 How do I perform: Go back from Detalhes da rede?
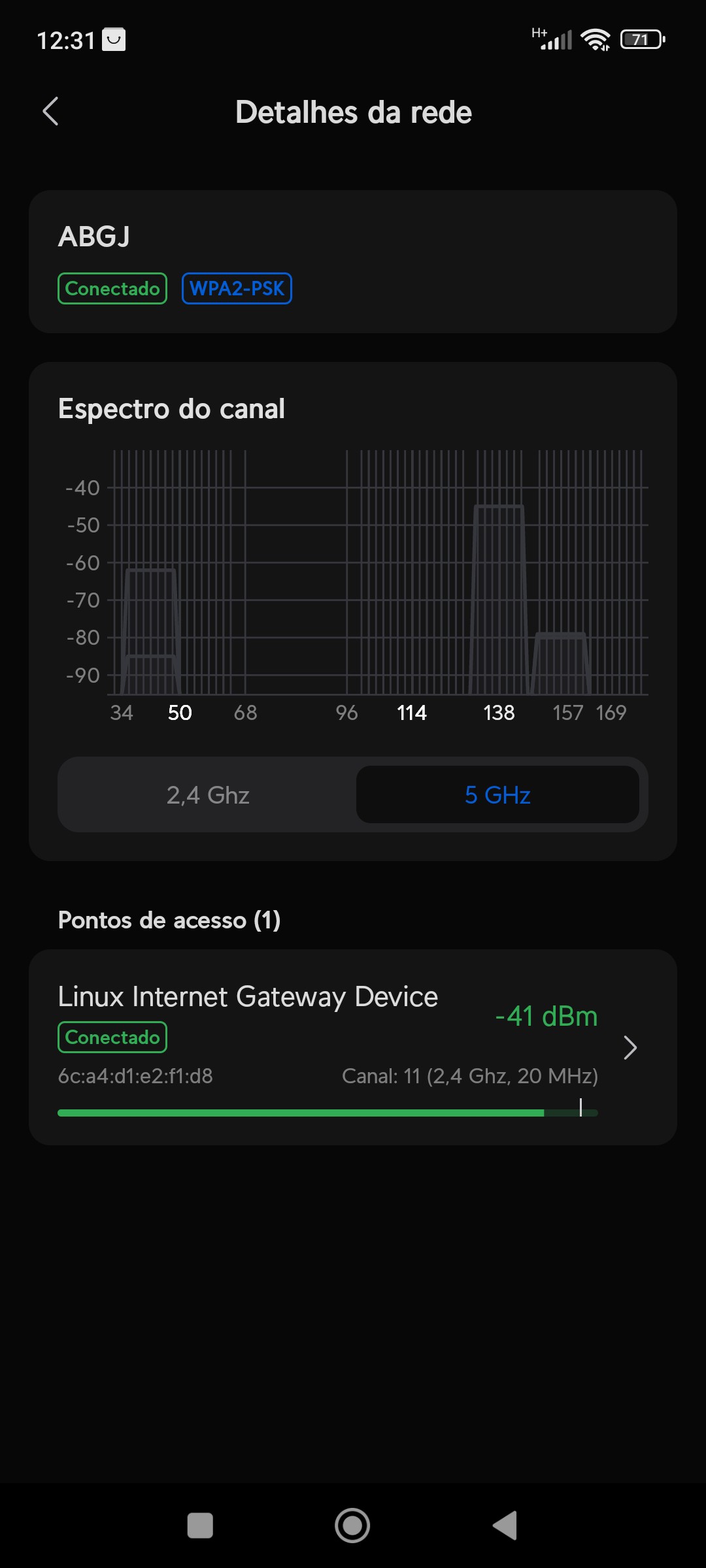coord(51,112)
